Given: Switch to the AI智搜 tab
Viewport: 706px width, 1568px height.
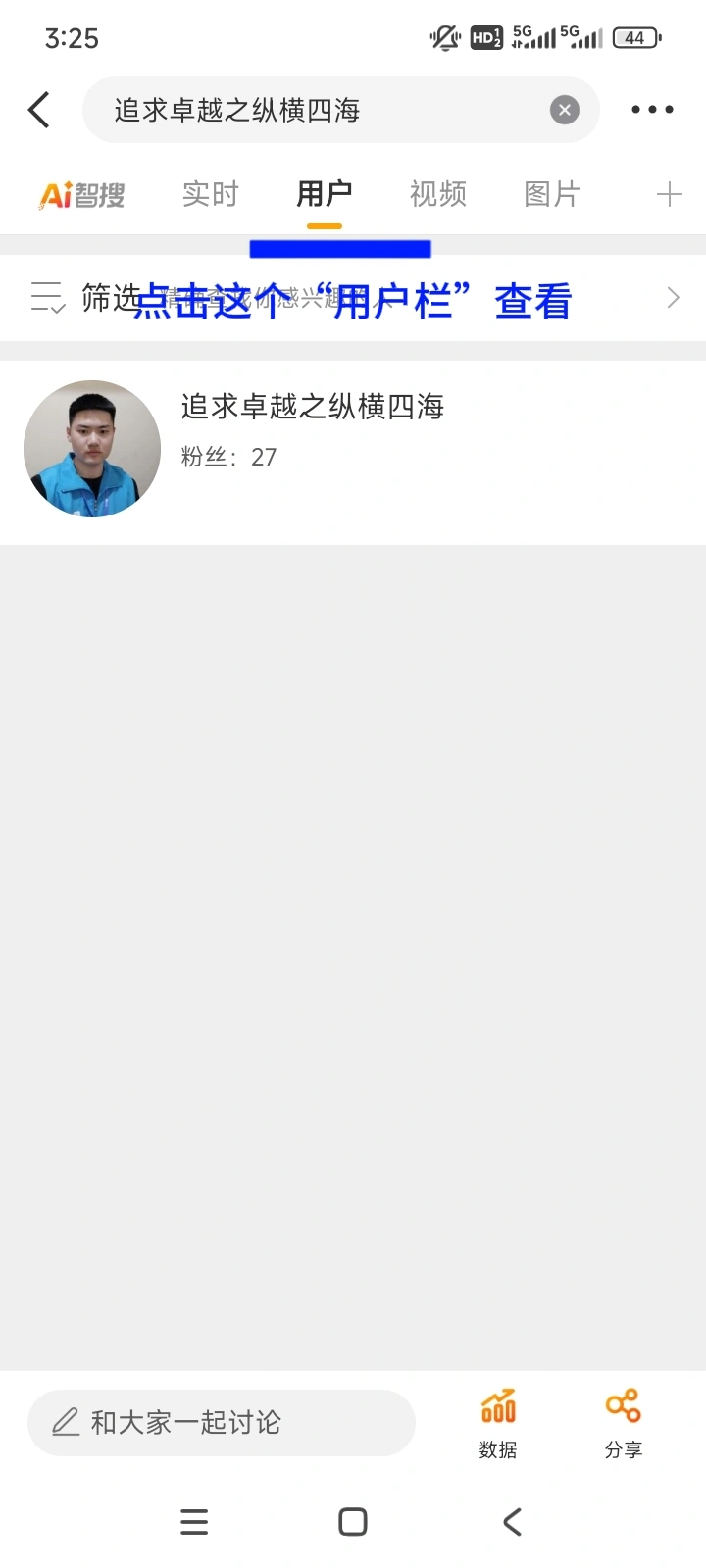Looking at the screenshot, I should tap(82, 195).
